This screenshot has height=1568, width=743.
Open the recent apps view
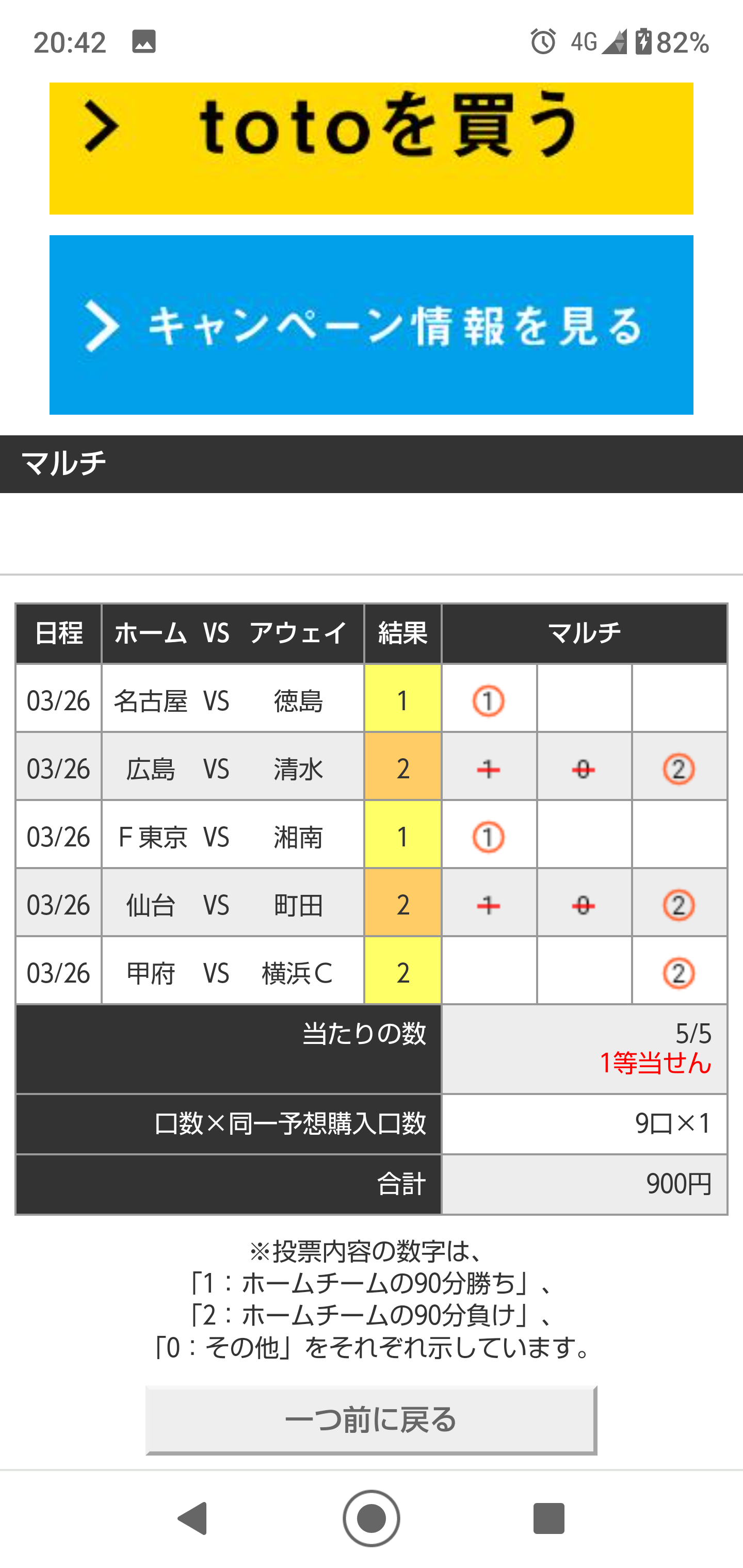point(548,1518)
